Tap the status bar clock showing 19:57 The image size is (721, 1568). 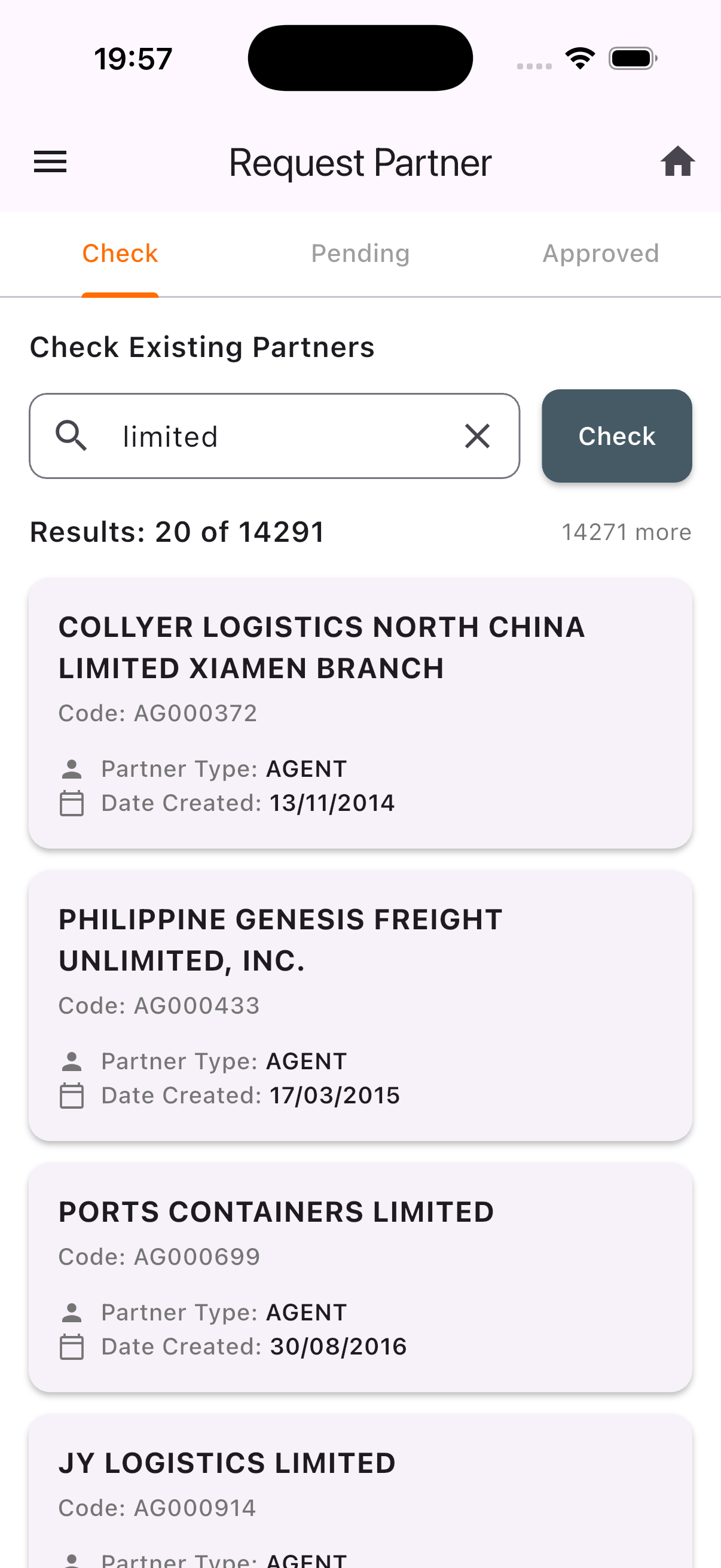[133, 57]
